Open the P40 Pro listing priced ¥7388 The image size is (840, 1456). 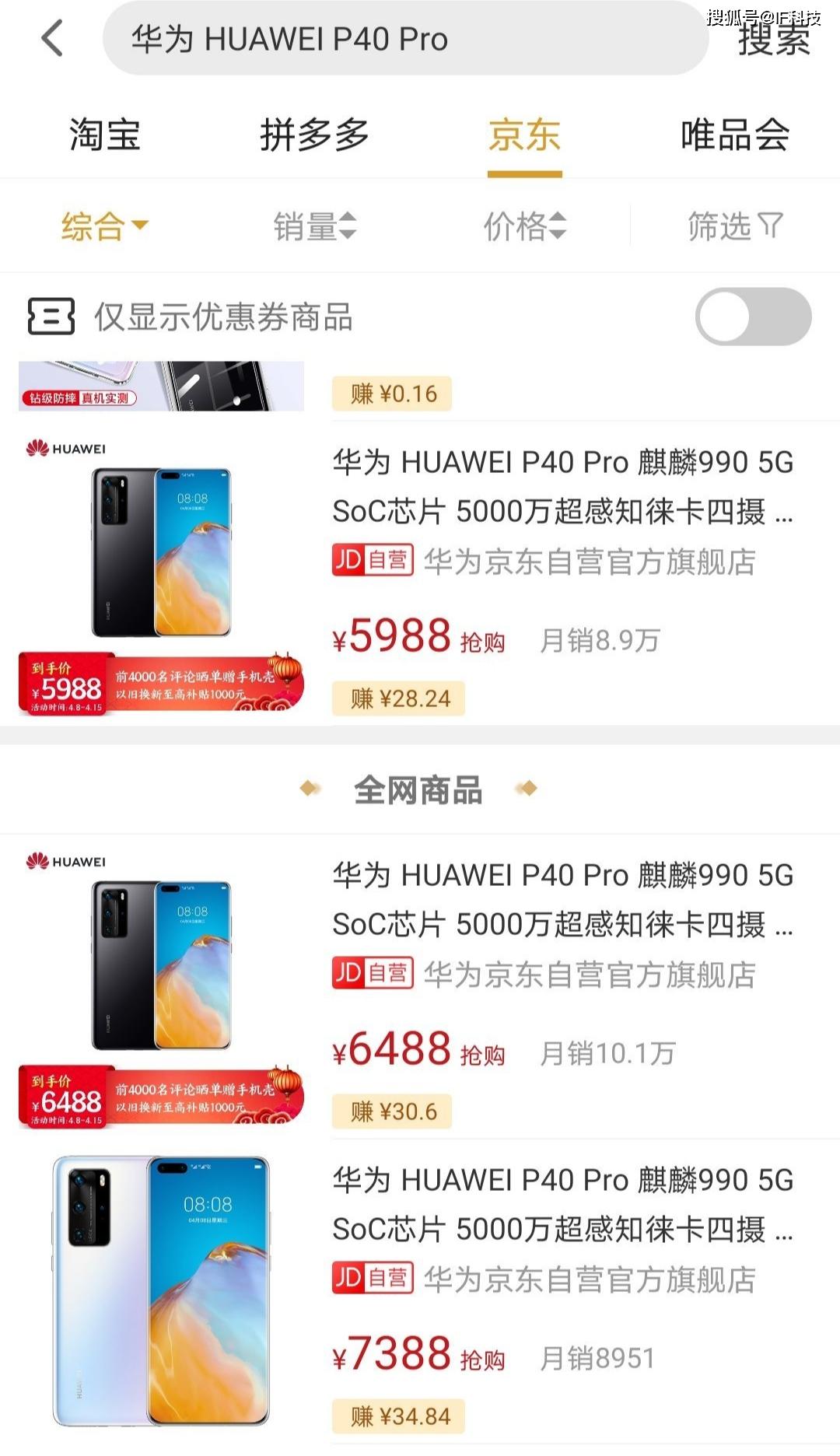[562, 1205]
